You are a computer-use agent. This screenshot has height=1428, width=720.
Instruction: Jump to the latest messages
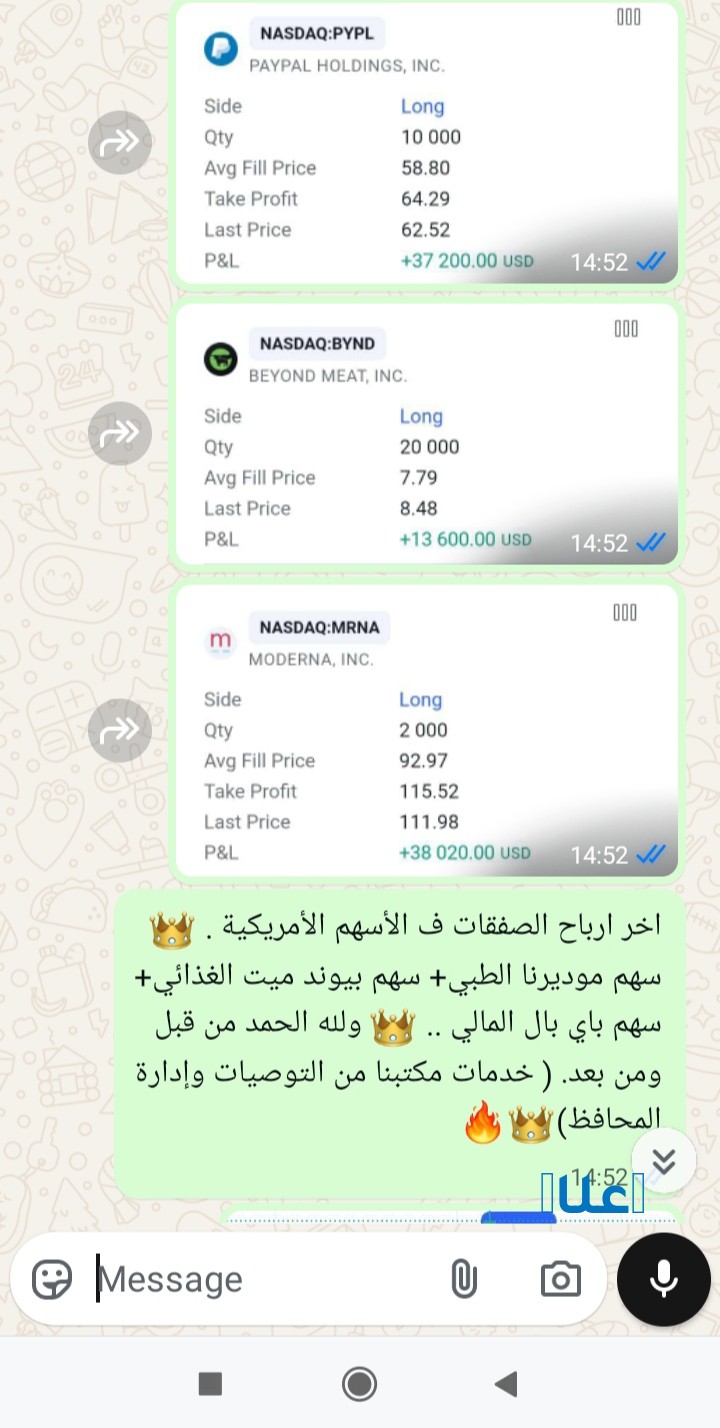click(663, 1161)
